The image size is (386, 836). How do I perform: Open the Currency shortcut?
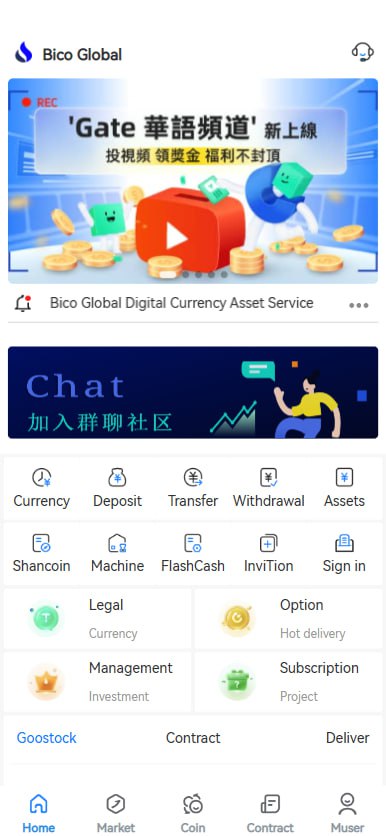coord(42,488)
